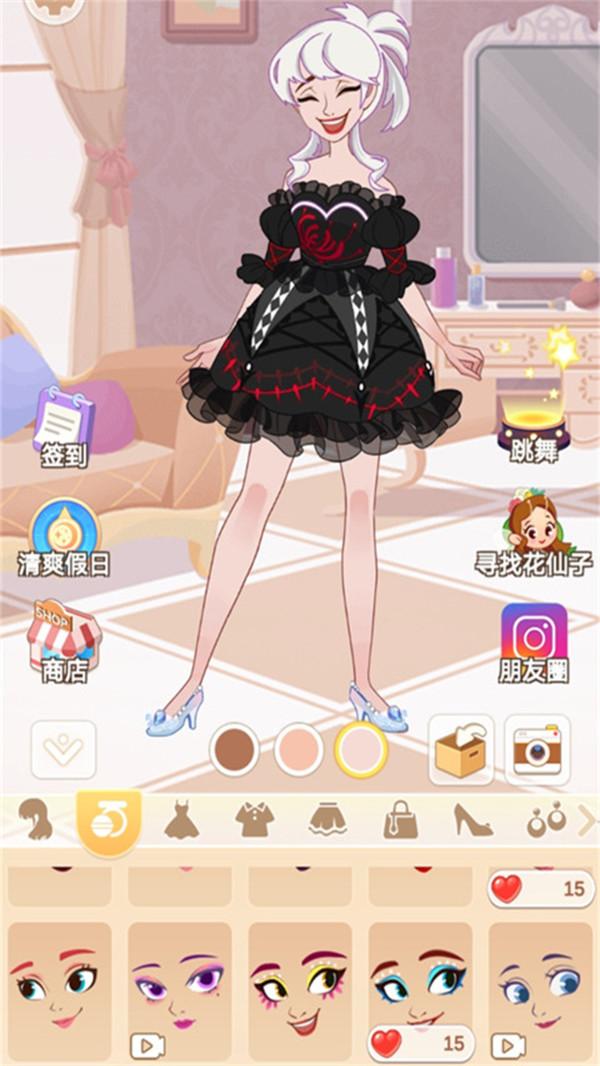
Task: Start the 跳舞 dance feature
Action: 533,426
